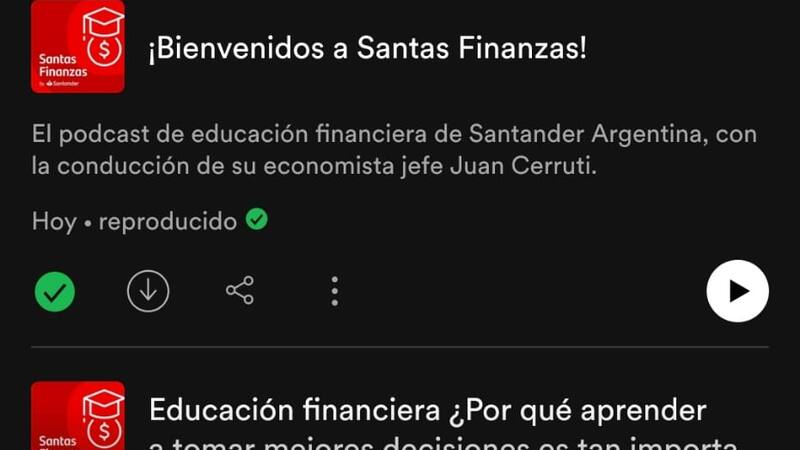
Task: Share the Bienvenidos a Santas Finanzas episode
Action: click(x=240, y=291)
